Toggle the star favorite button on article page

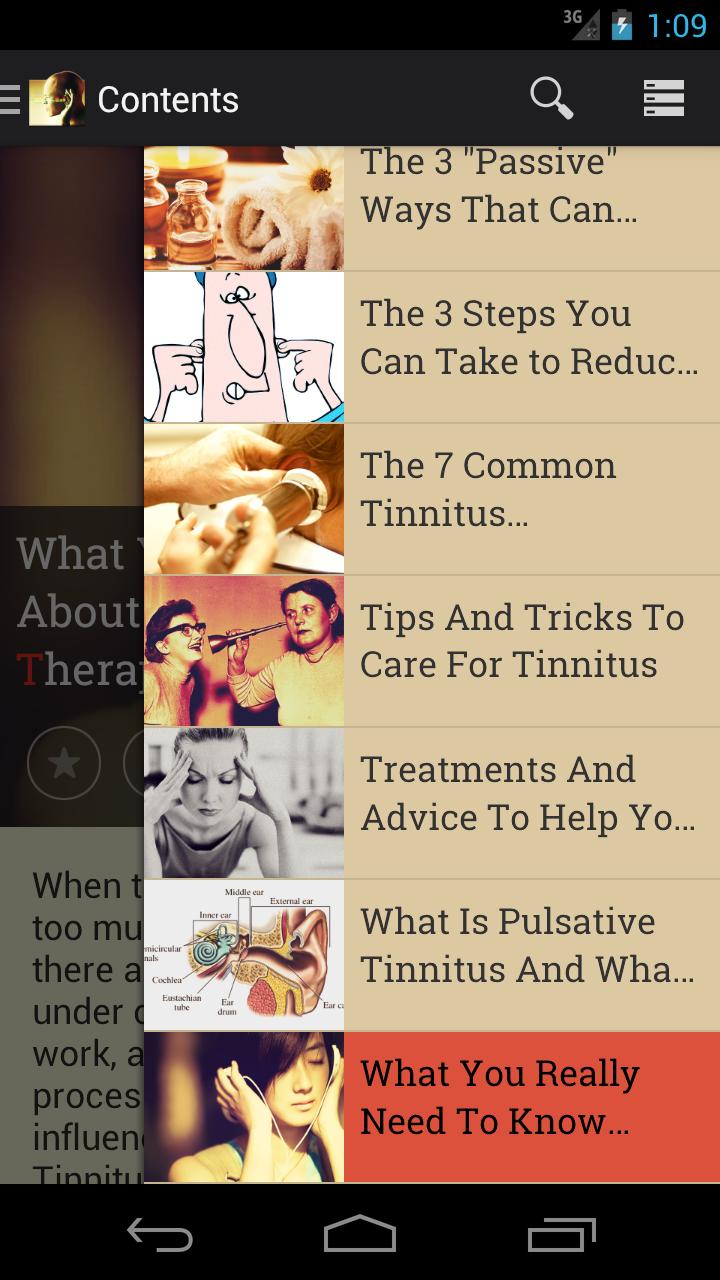point(63,763)
